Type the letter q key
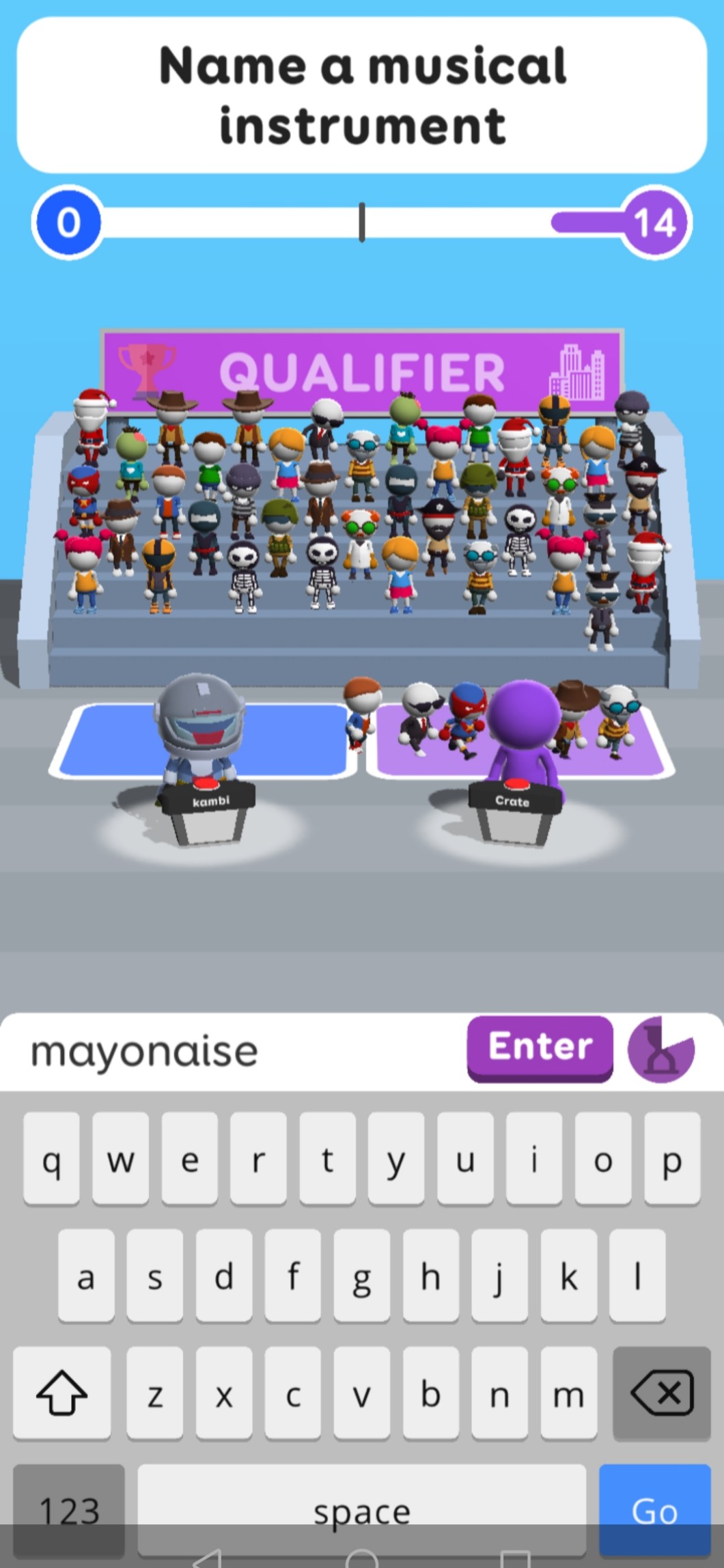The height and width of the screenshot is (1568, 724). tap(51, 1158)
